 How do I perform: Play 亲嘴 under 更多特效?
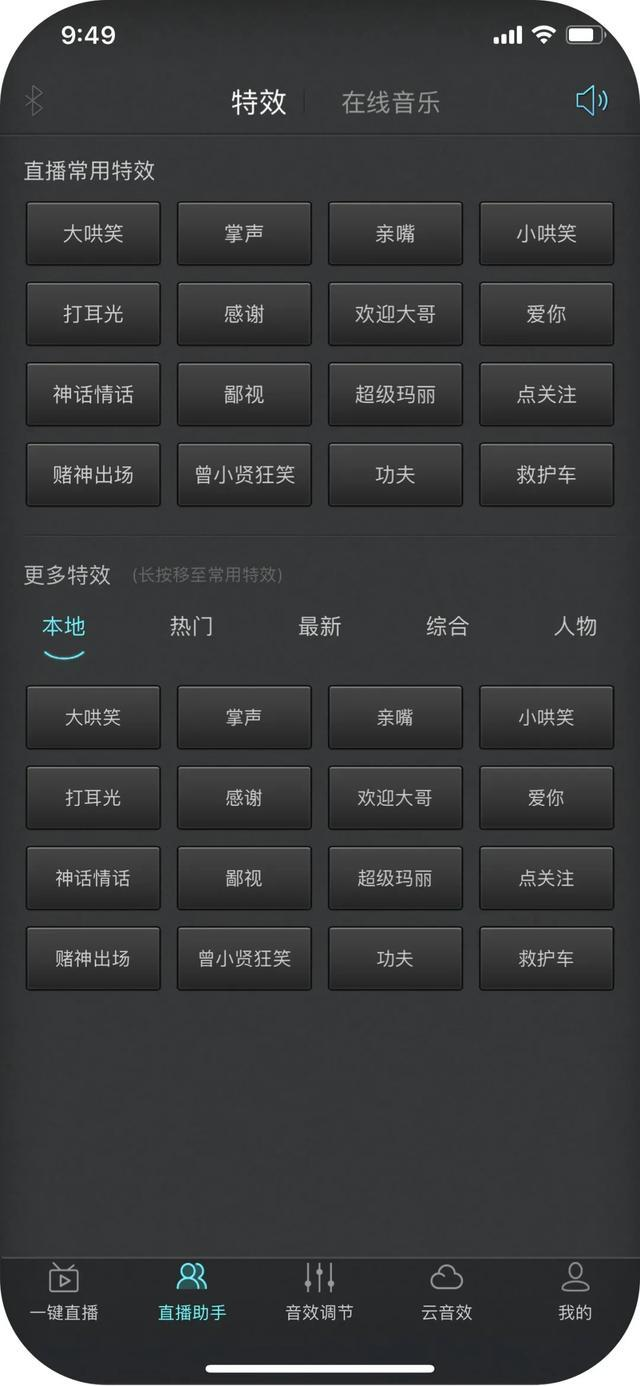pos(395,717)
